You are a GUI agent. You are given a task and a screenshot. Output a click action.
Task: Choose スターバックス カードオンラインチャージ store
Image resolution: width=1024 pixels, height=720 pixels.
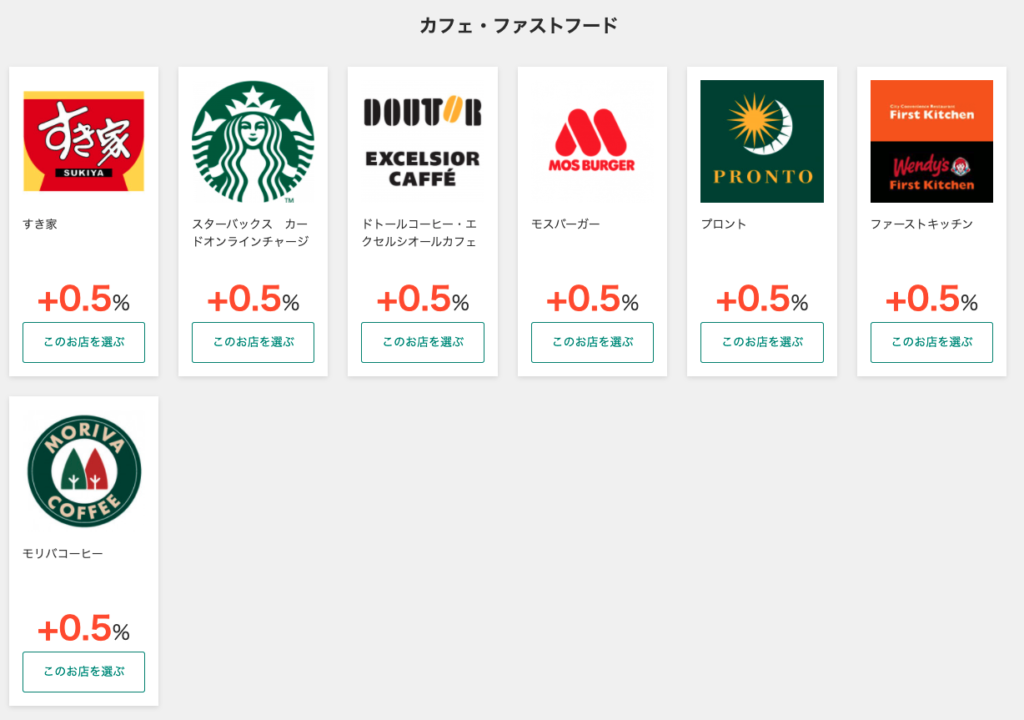[253, 342]
